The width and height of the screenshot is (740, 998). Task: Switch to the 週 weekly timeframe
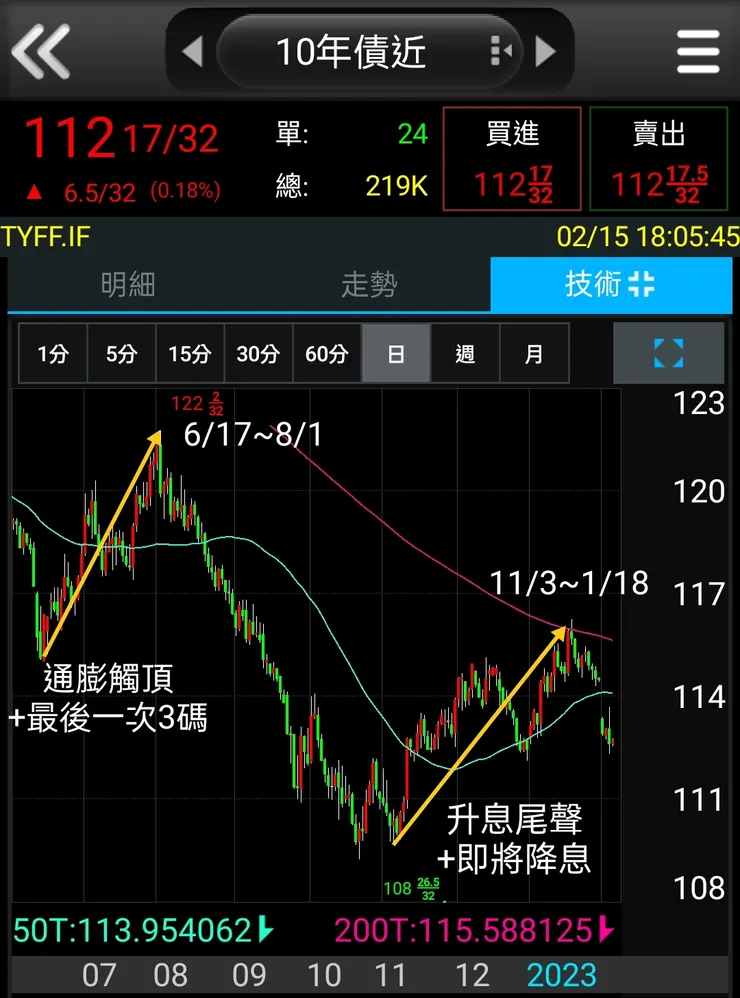tap(464, 354)
